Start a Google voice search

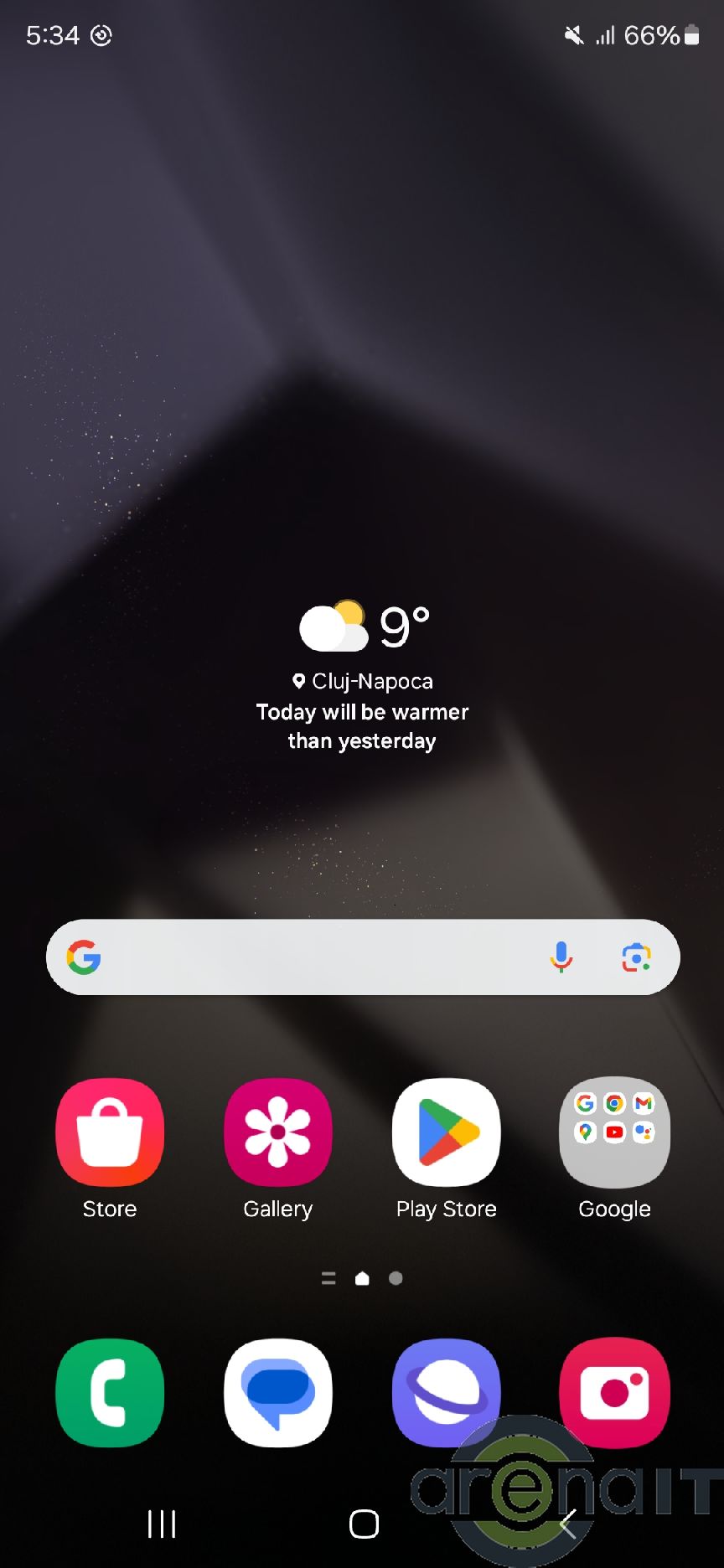click(561, 957)
